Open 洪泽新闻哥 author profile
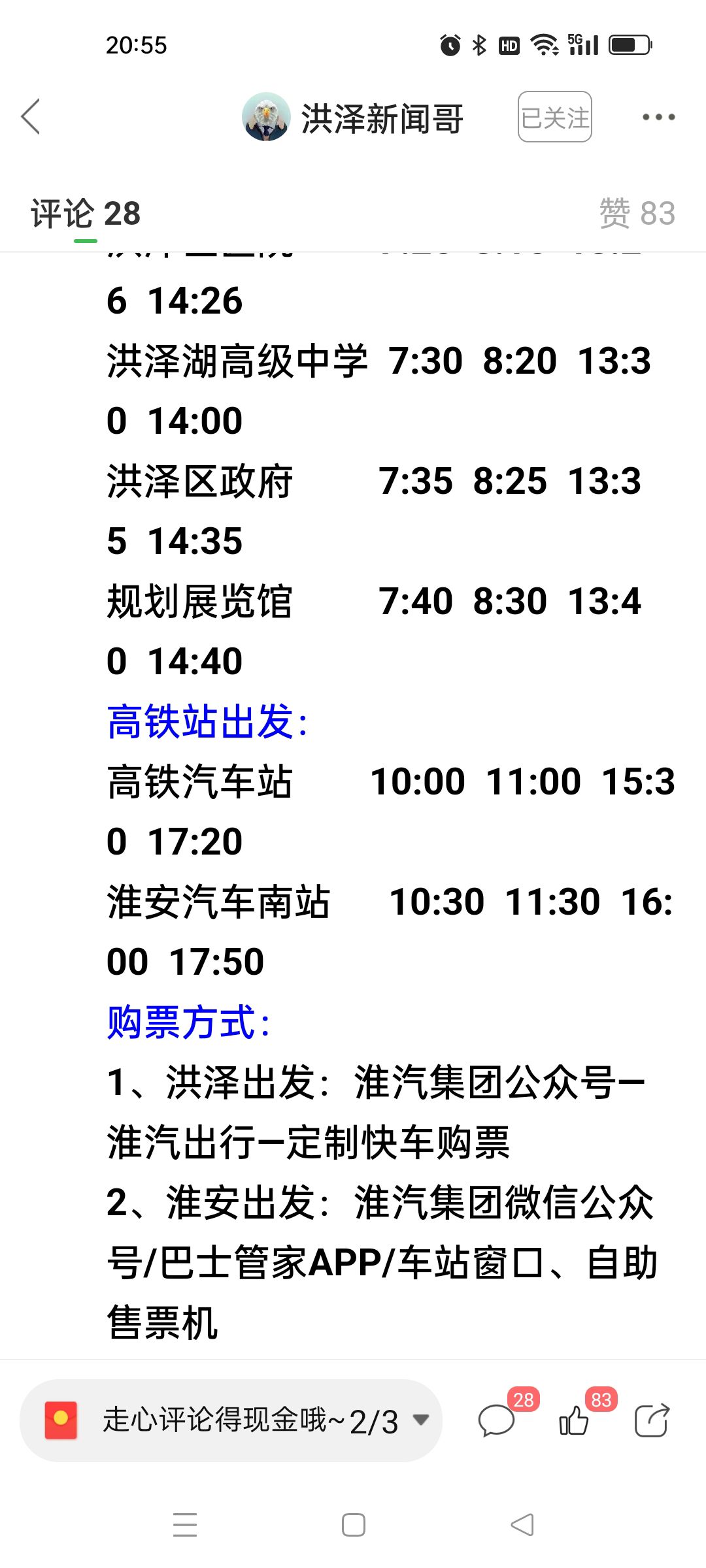Viewport: 706px width, 1568px height. point(353,118)
